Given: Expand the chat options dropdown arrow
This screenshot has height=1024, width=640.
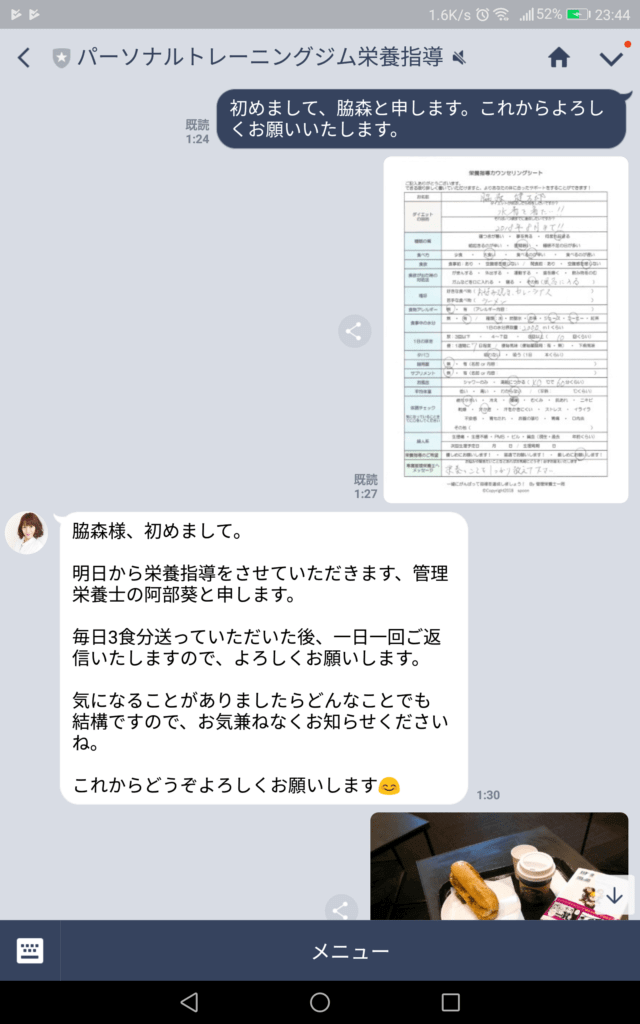Looking at the screenshot, I should tap(611, 58).
